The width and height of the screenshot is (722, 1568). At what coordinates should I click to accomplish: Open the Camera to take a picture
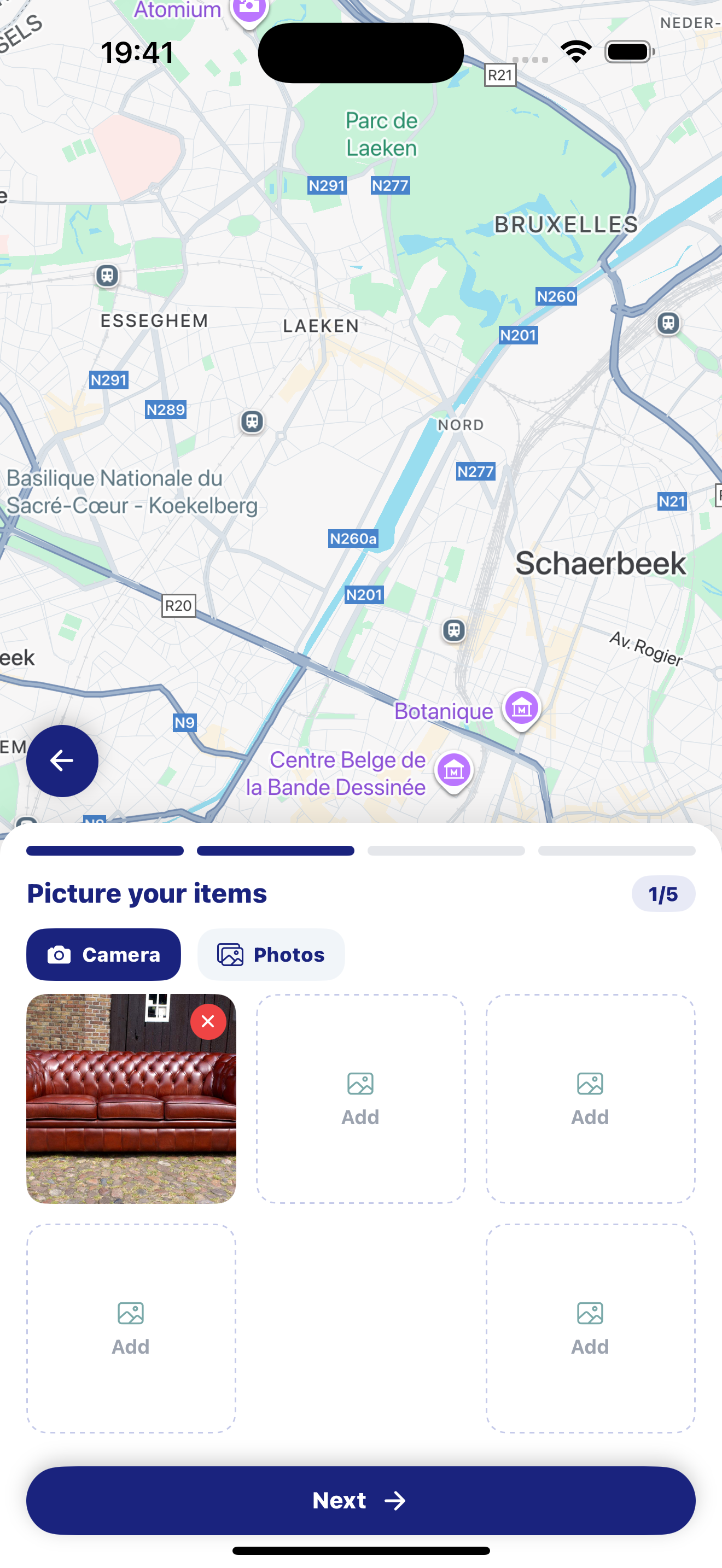(103, 954)
